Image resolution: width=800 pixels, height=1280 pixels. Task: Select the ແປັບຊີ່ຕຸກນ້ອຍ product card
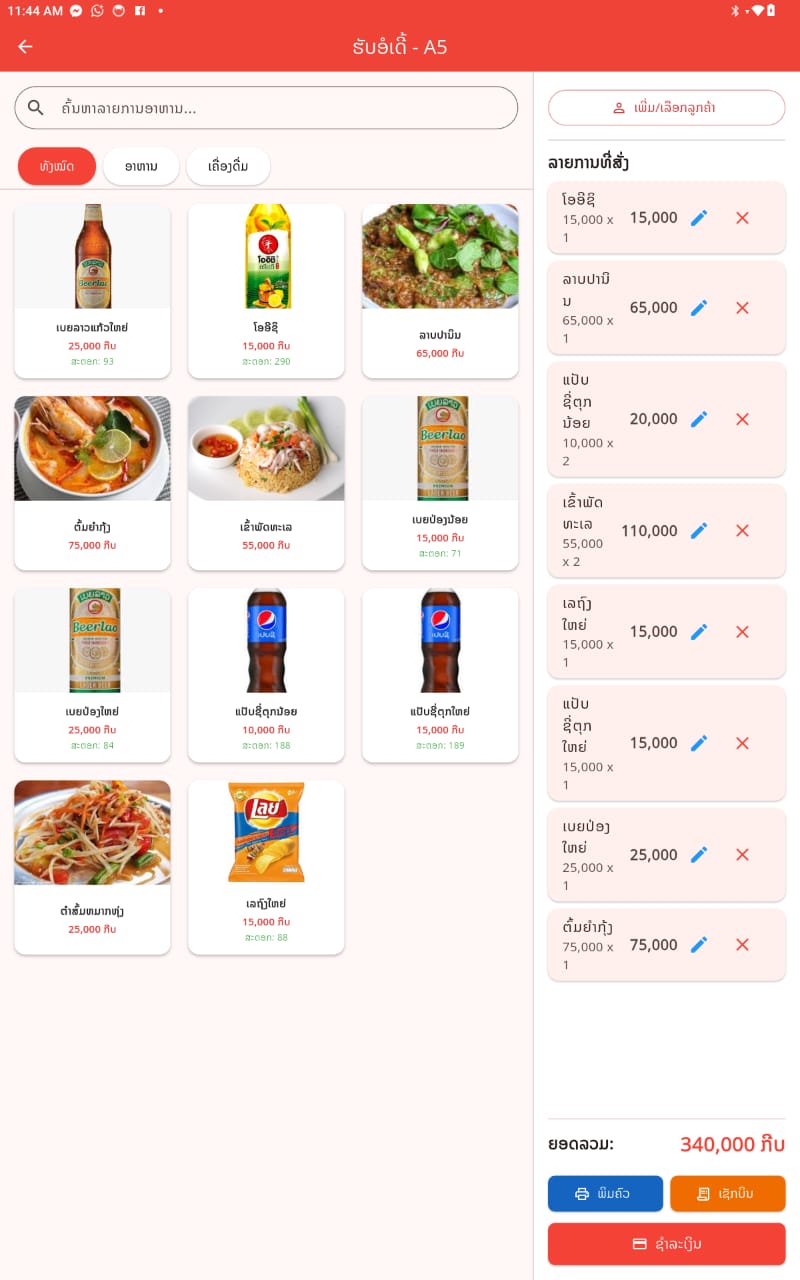[x=266, y=674]
